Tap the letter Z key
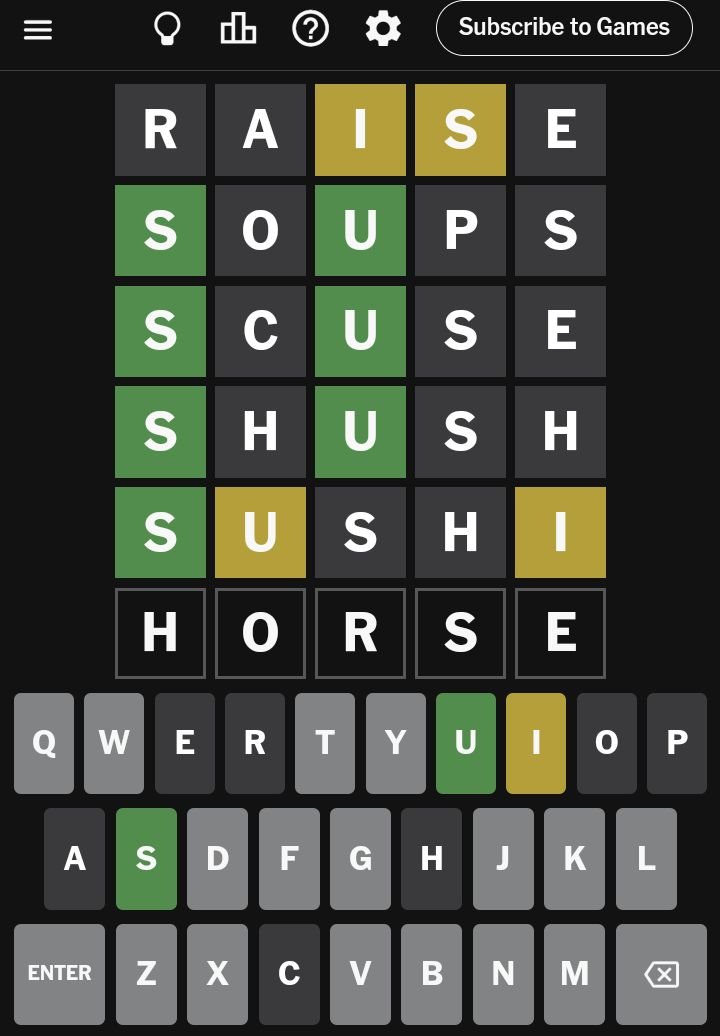Viewport: 720px width, 1036px height. pyautogui.click(x=146, y=973)
